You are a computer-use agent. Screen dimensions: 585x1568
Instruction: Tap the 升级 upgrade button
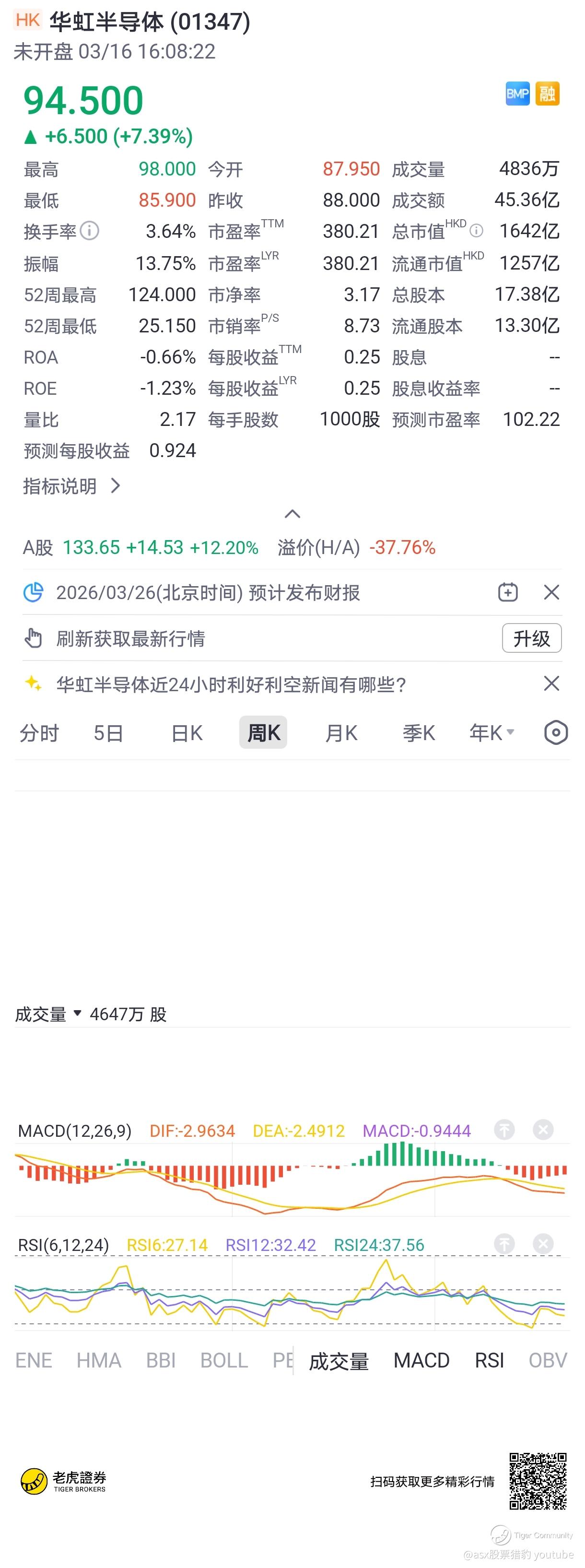coord(531,638)
